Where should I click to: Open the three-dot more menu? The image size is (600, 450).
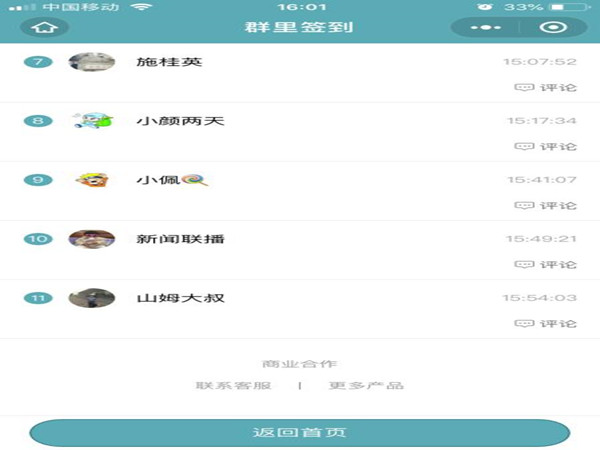coord(485,28)
